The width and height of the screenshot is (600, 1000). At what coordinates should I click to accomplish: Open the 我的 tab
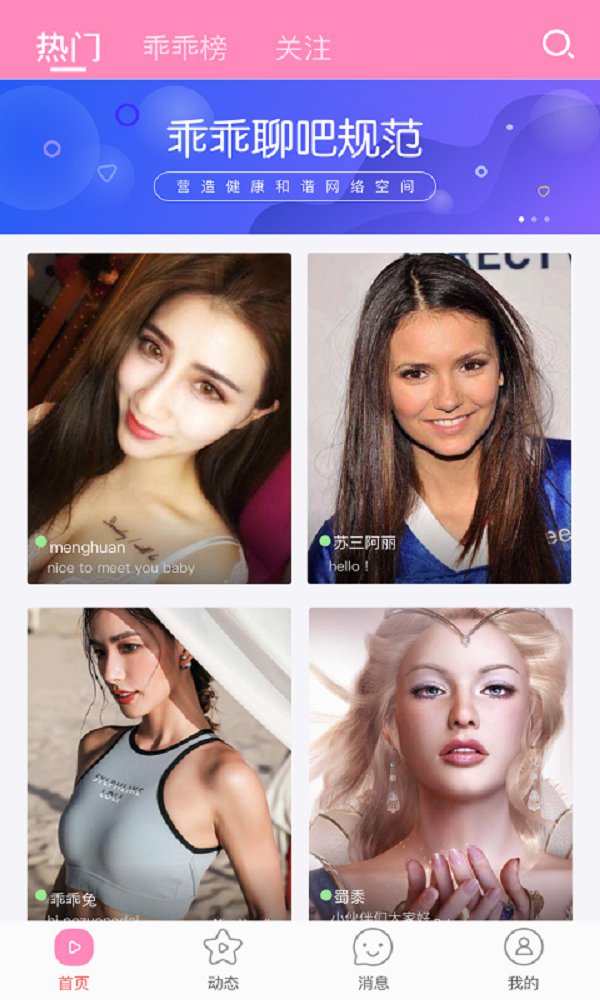523,958
